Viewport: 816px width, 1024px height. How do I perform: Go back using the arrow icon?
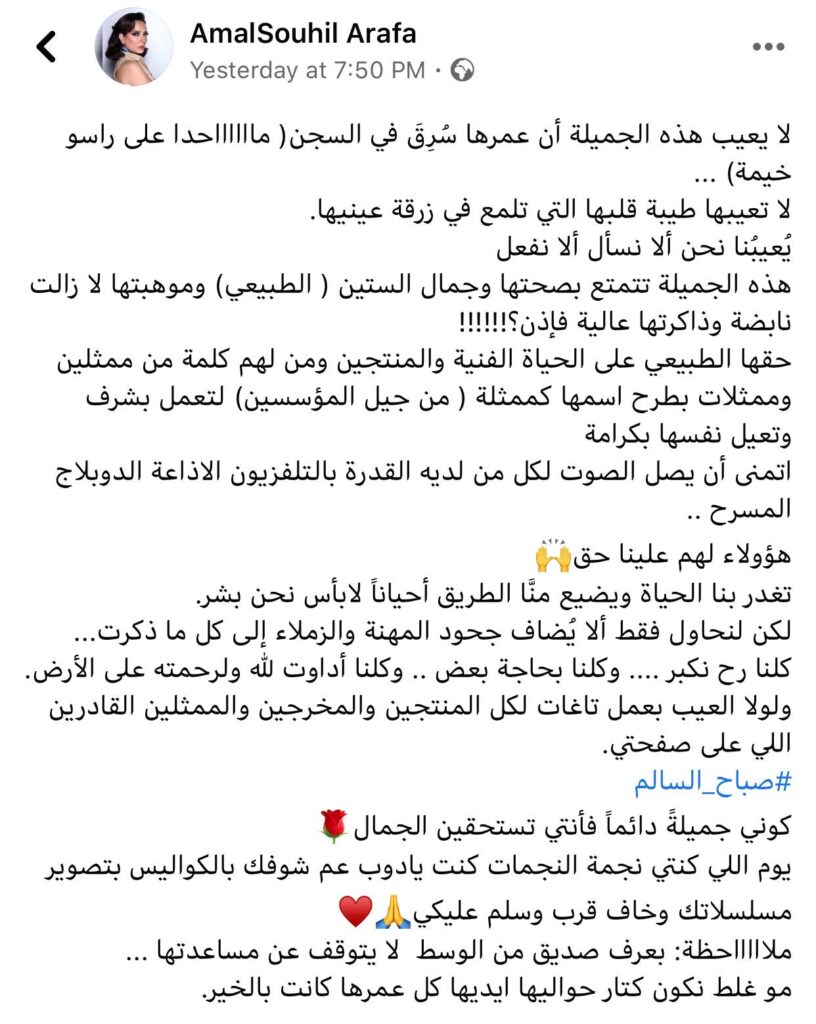(x=46, y=47)
